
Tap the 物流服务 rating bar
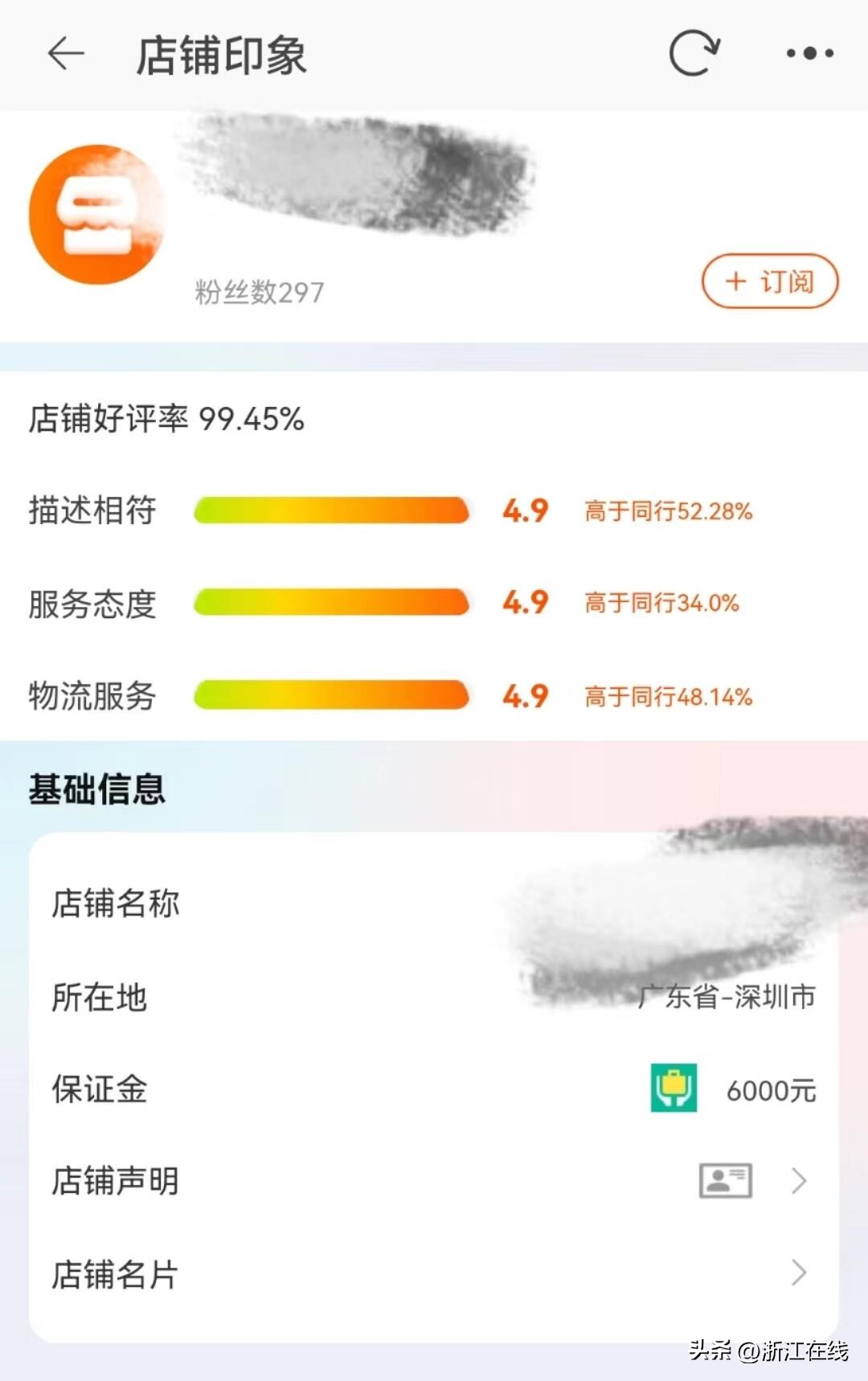tap(331, 696)
